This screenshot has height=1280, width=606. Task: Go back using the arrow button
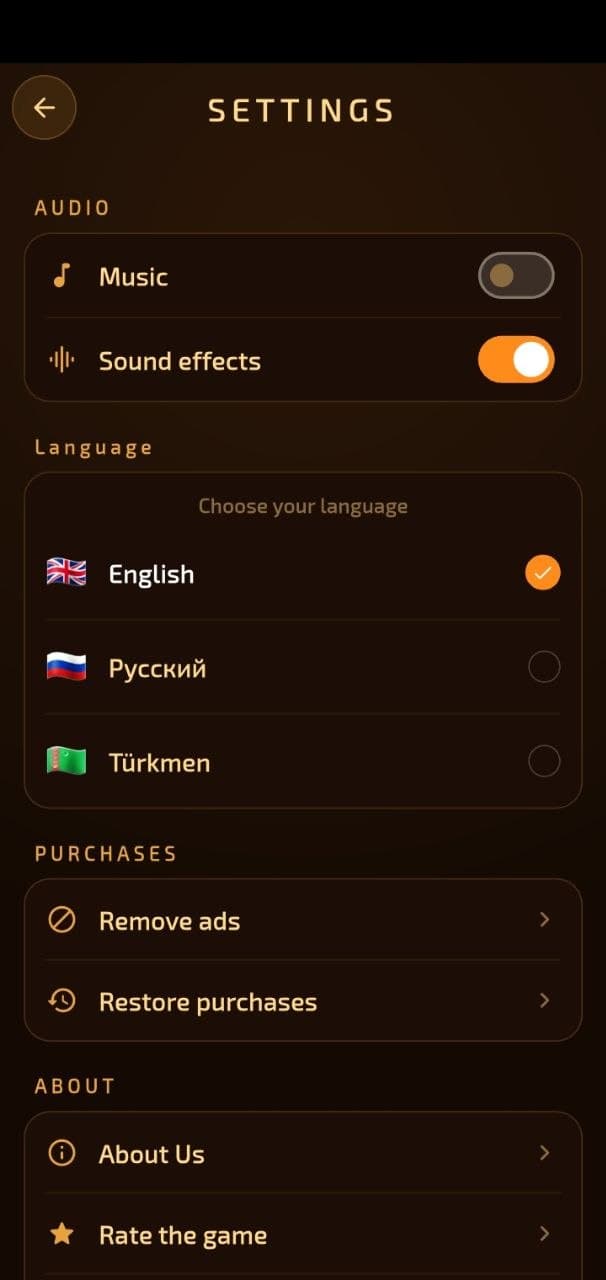tap(44, 107)
